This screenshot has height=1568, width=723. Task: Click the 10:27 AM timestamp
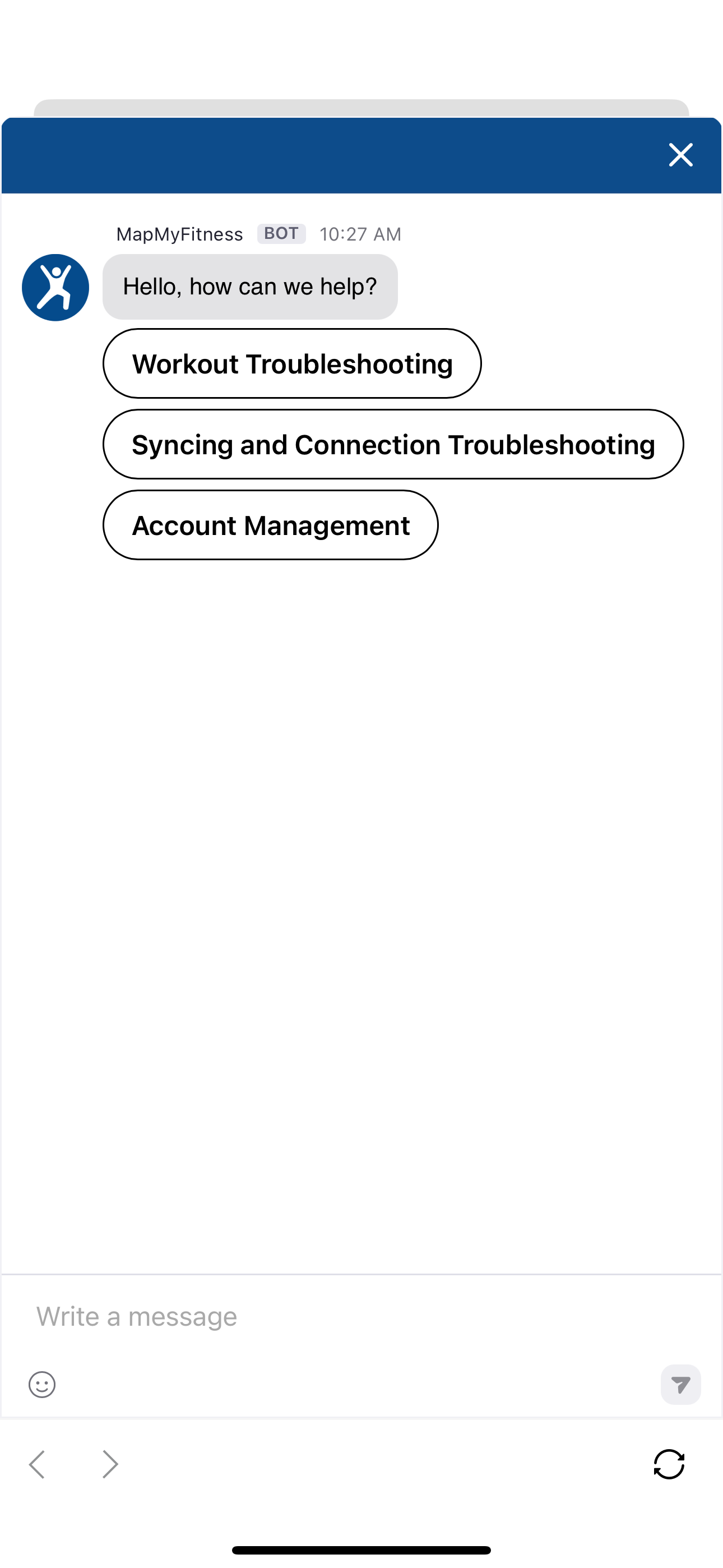360,234
